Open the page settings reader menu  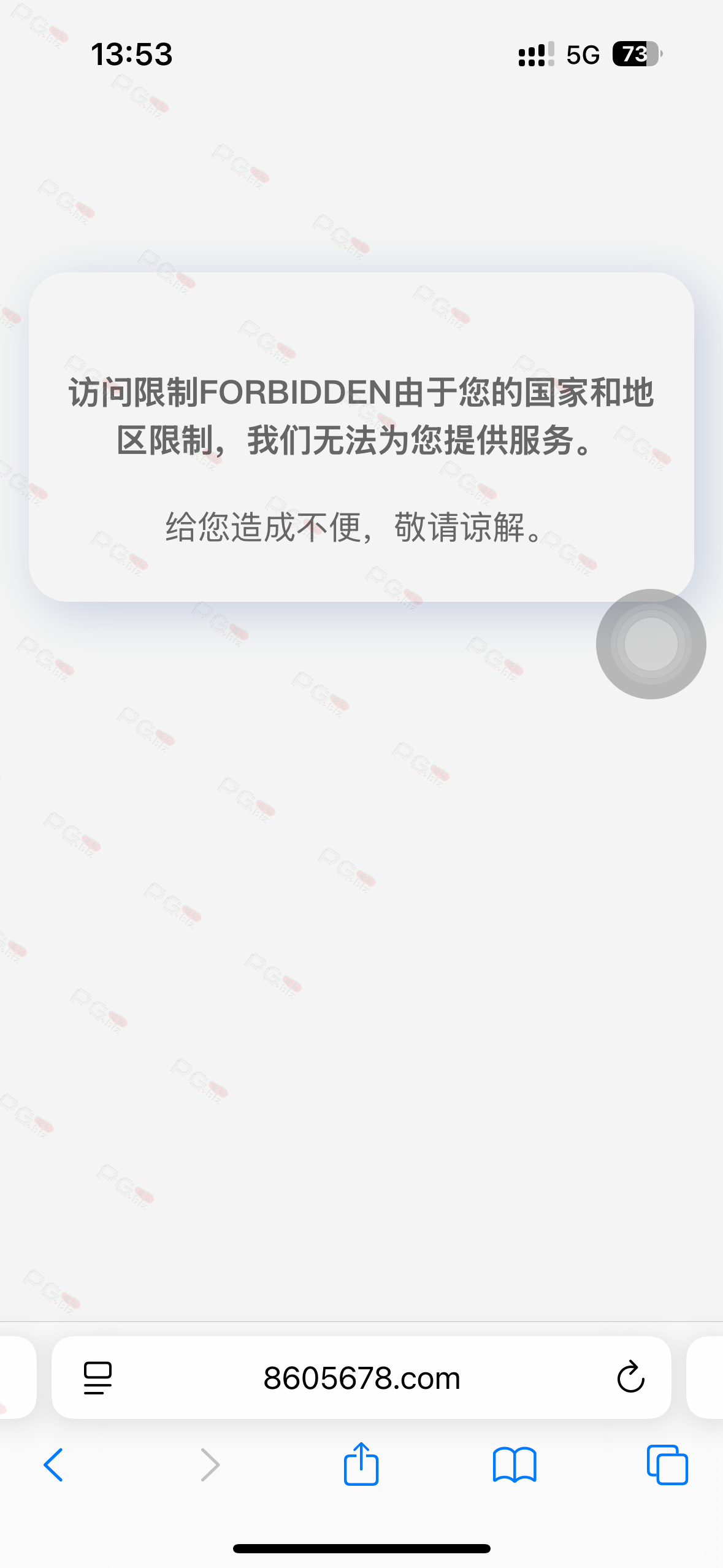pos(98,1378)
